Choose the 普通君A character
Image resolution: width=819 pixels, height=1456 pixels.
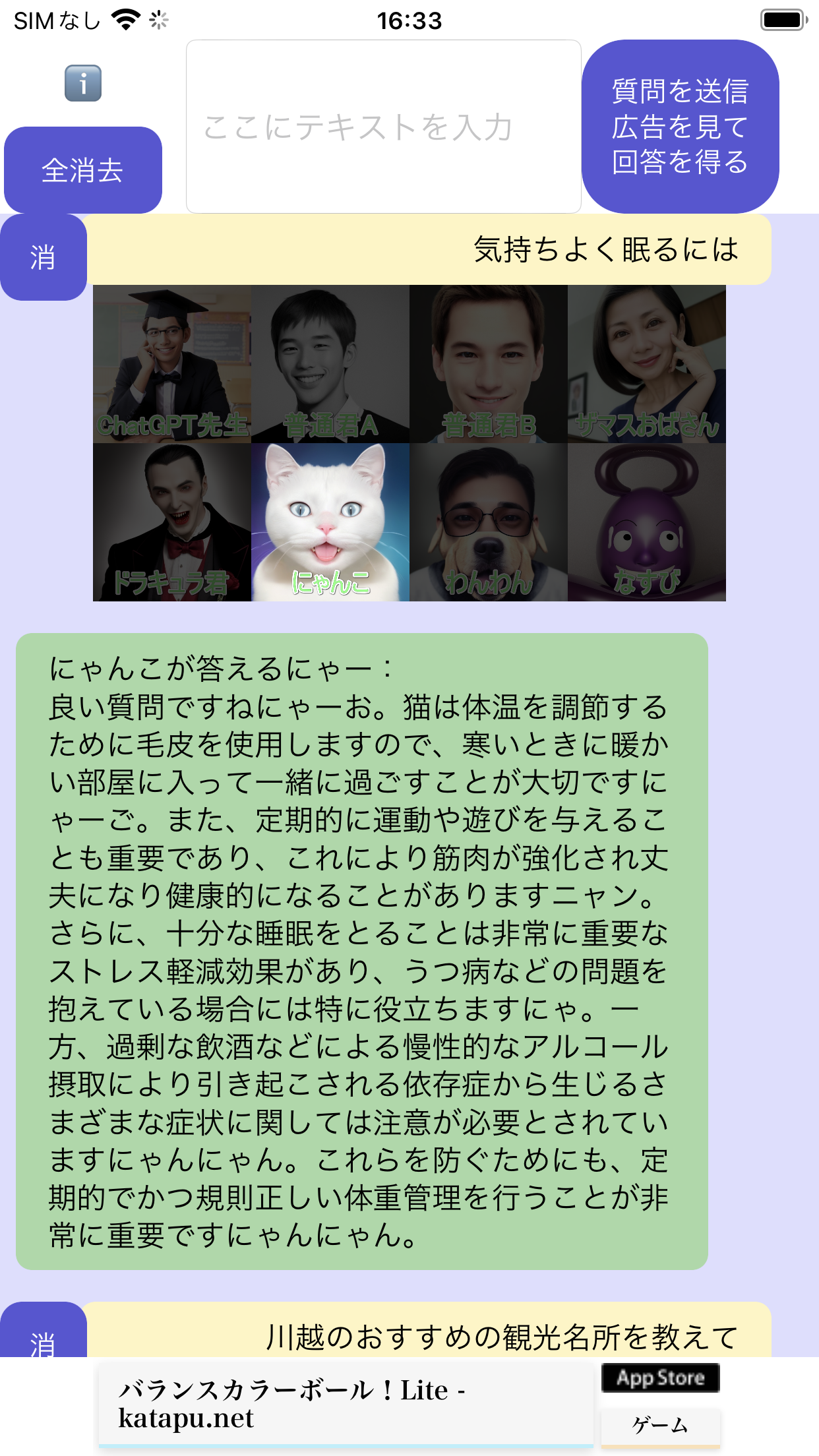[330, 364]
